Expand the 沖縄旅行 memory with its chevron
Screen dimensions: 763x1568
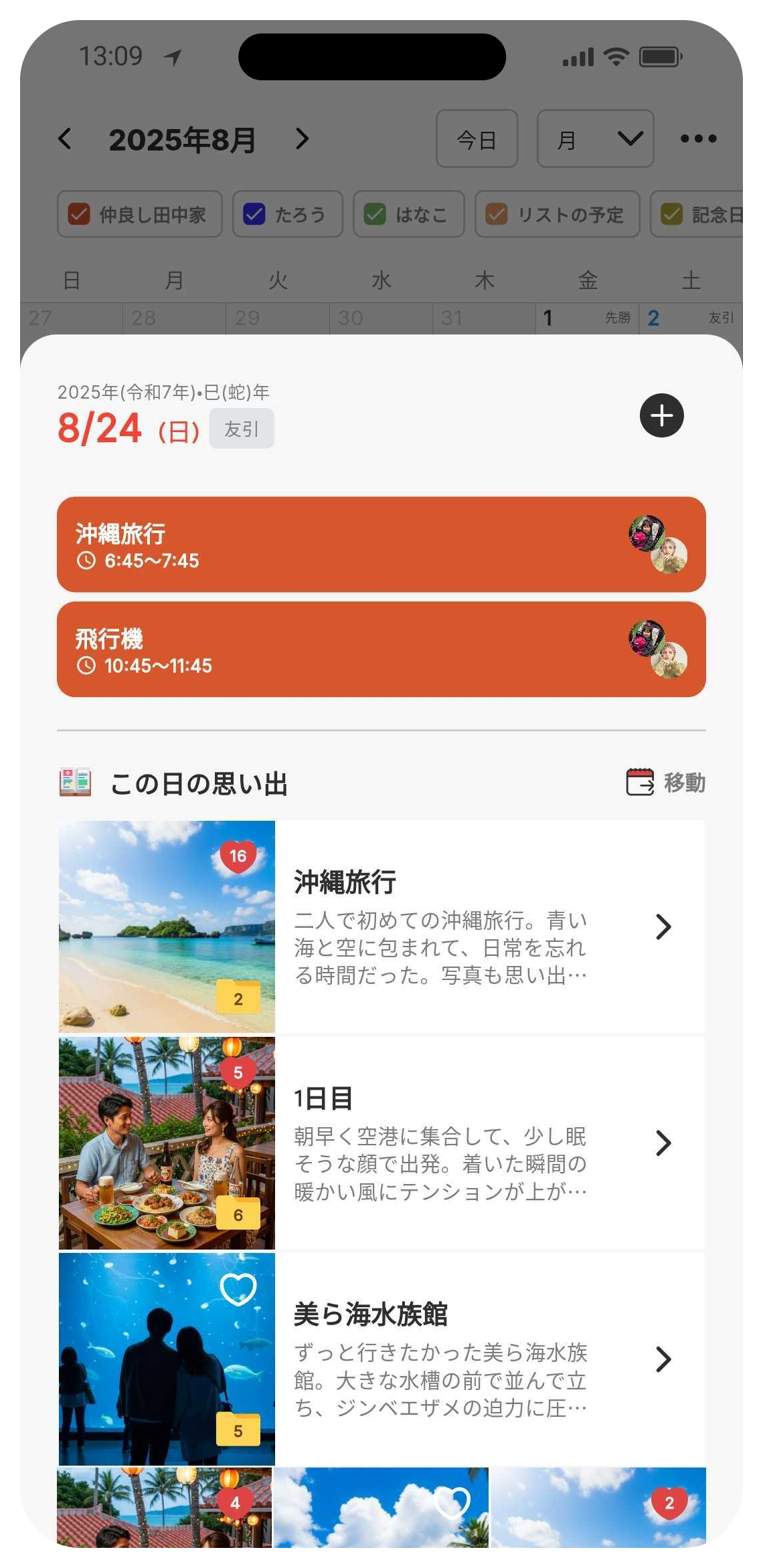662,926
